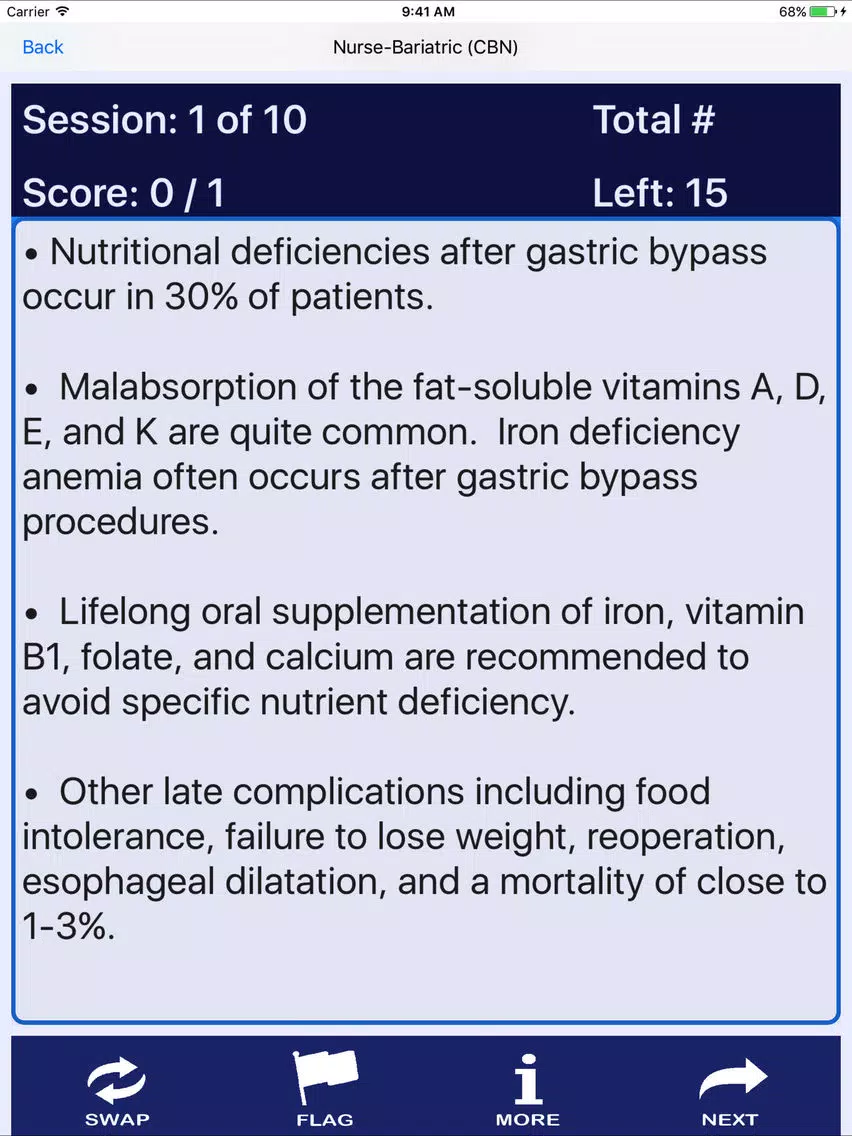
Task: Swap the flashcard with SWAP
Action: 117,1090
